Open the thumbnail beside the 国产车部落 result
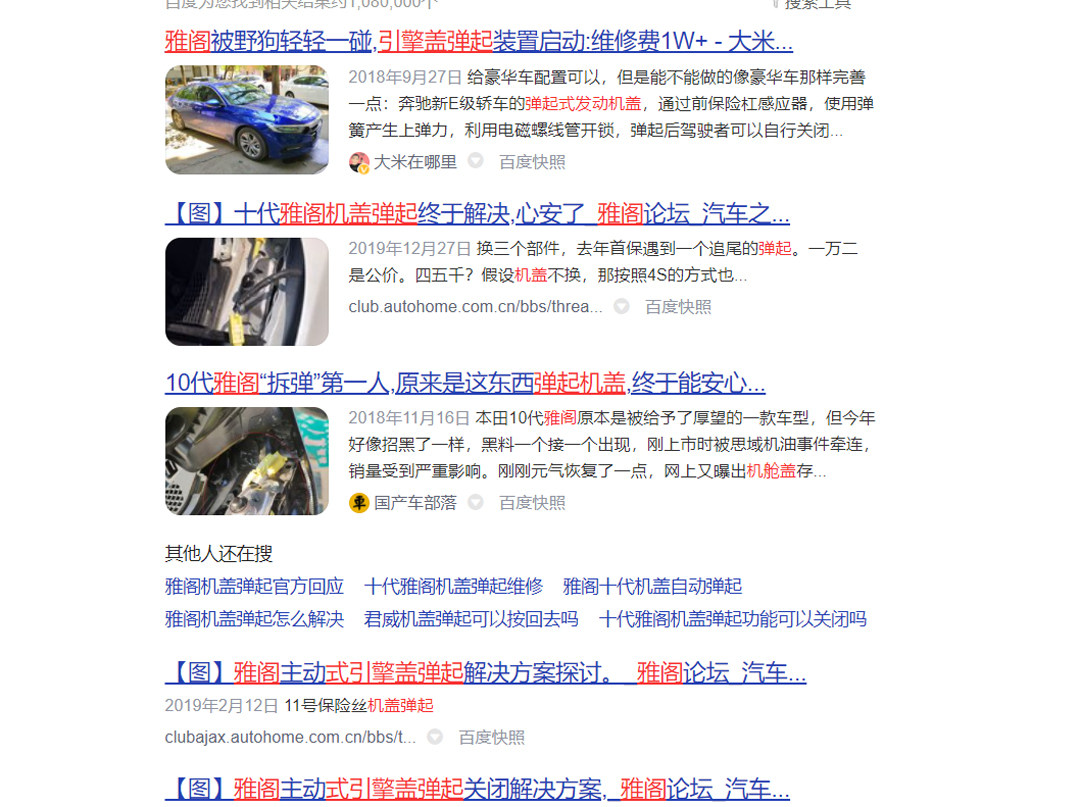1080x807 pixels. [246, 460]
